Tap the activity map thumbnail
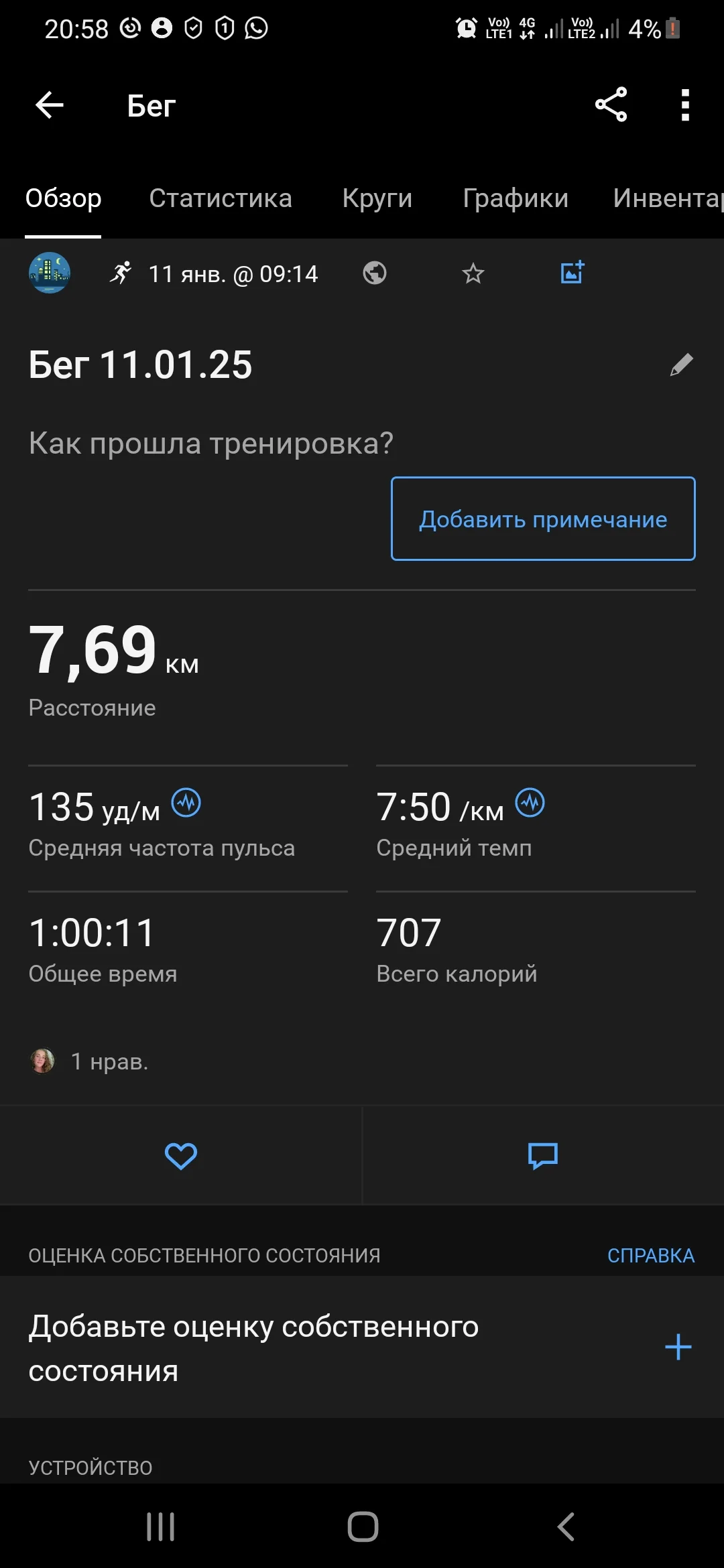 point(50,273)
